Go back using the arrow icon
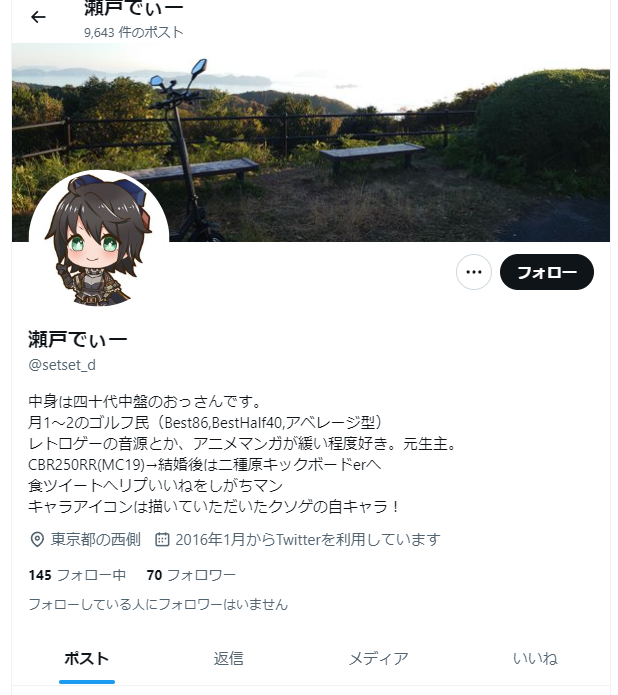This screenshot has height=695, width=618. coord(38,17)
